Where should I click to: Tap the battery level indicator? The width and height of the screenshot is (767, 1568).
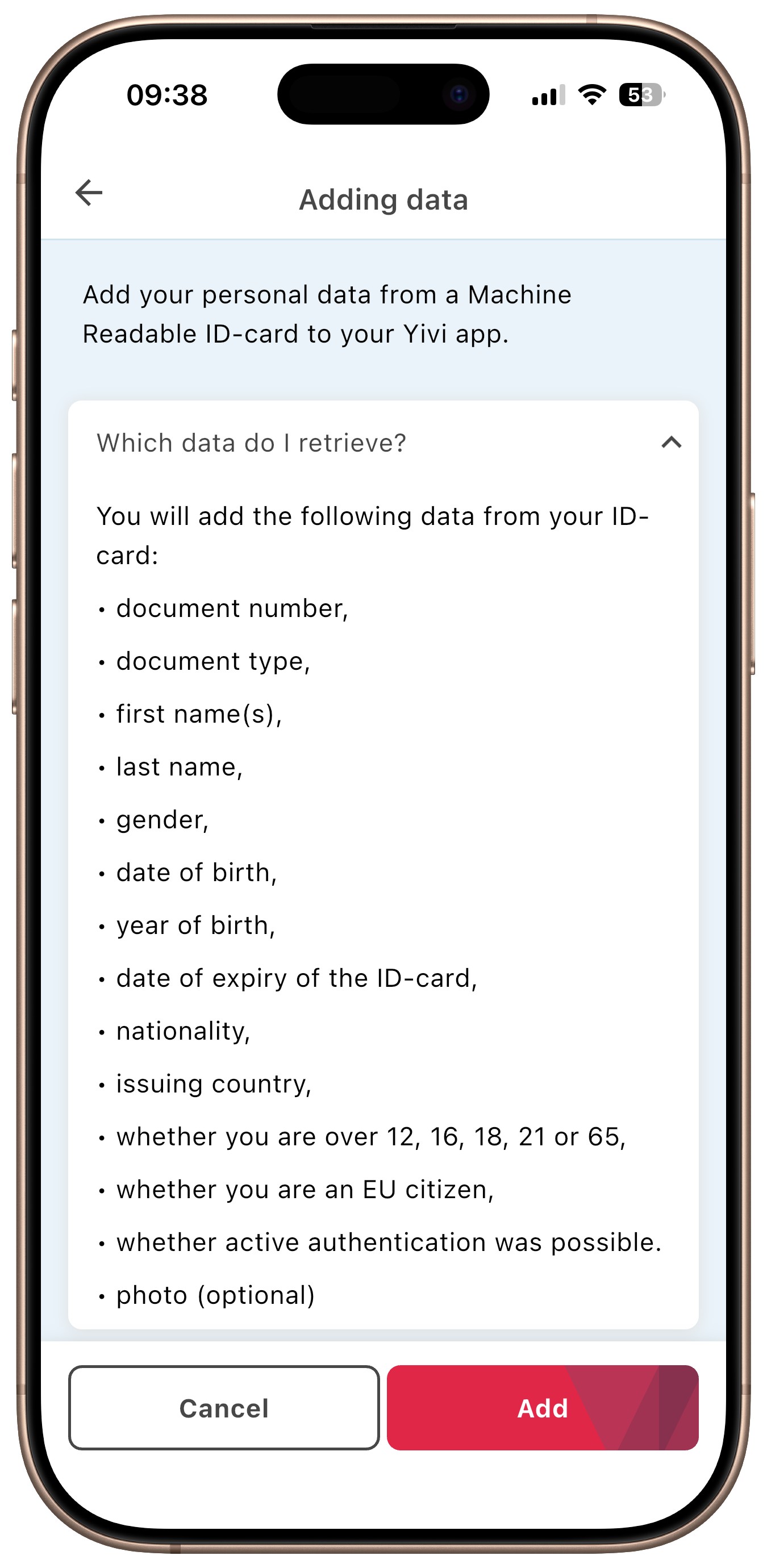[641, 94]
